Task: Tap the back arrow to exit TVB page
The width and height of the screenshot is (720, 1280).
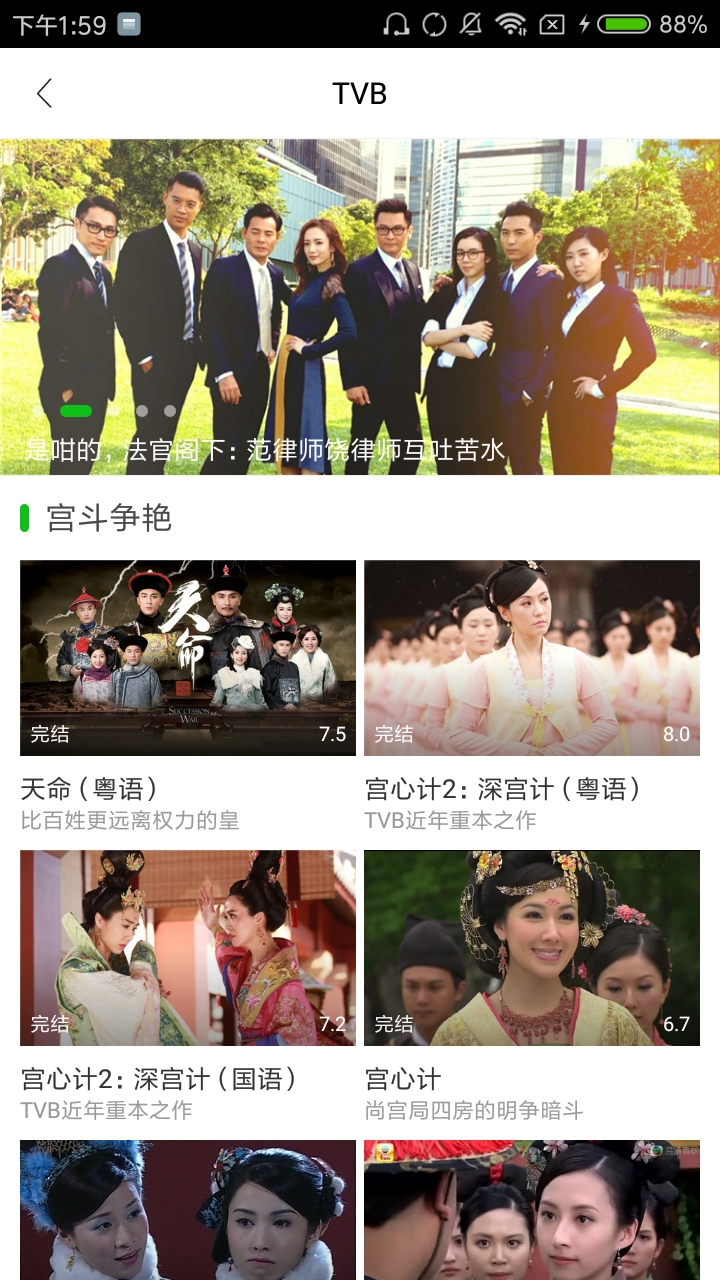Action: (x=44, y=91)
